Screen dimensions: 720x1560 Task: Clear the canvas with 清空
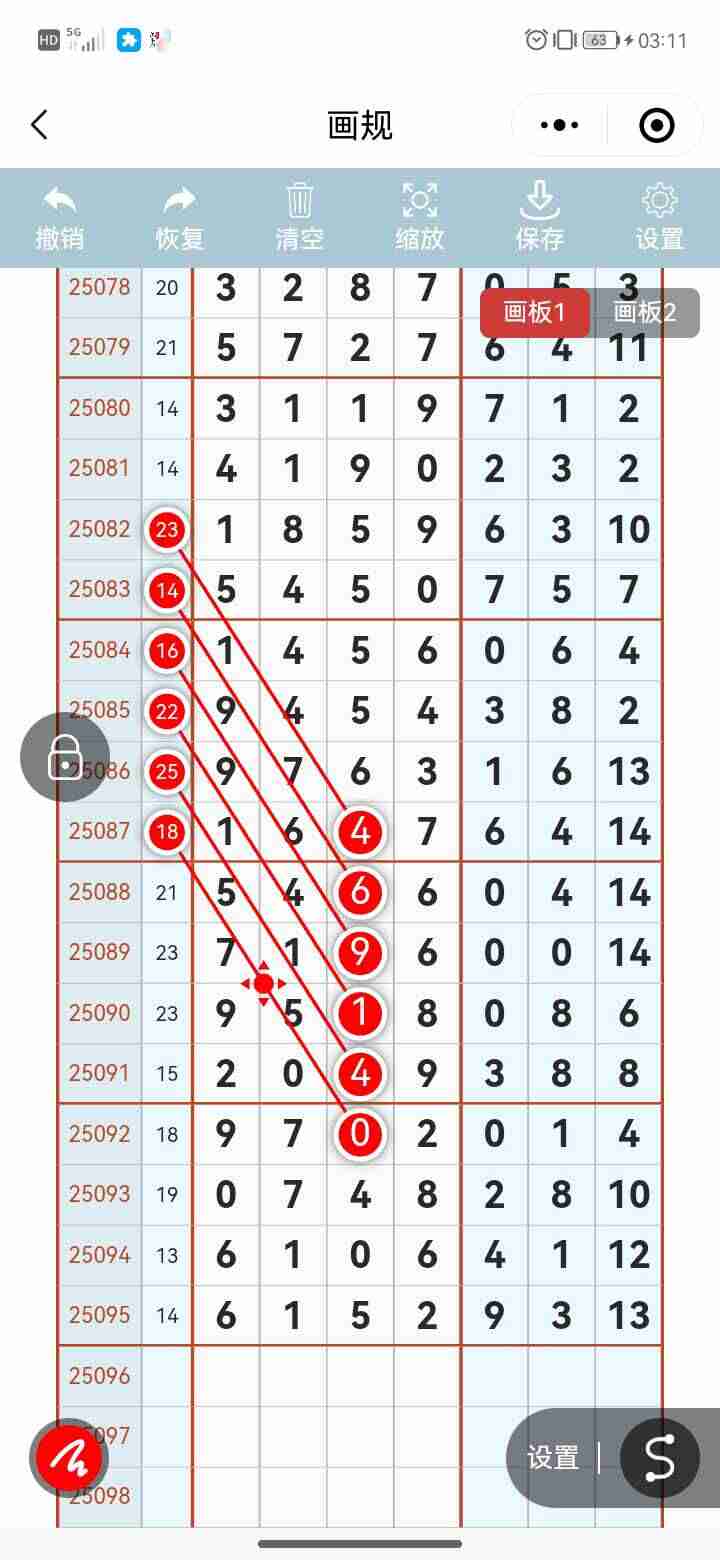[299, 218]
